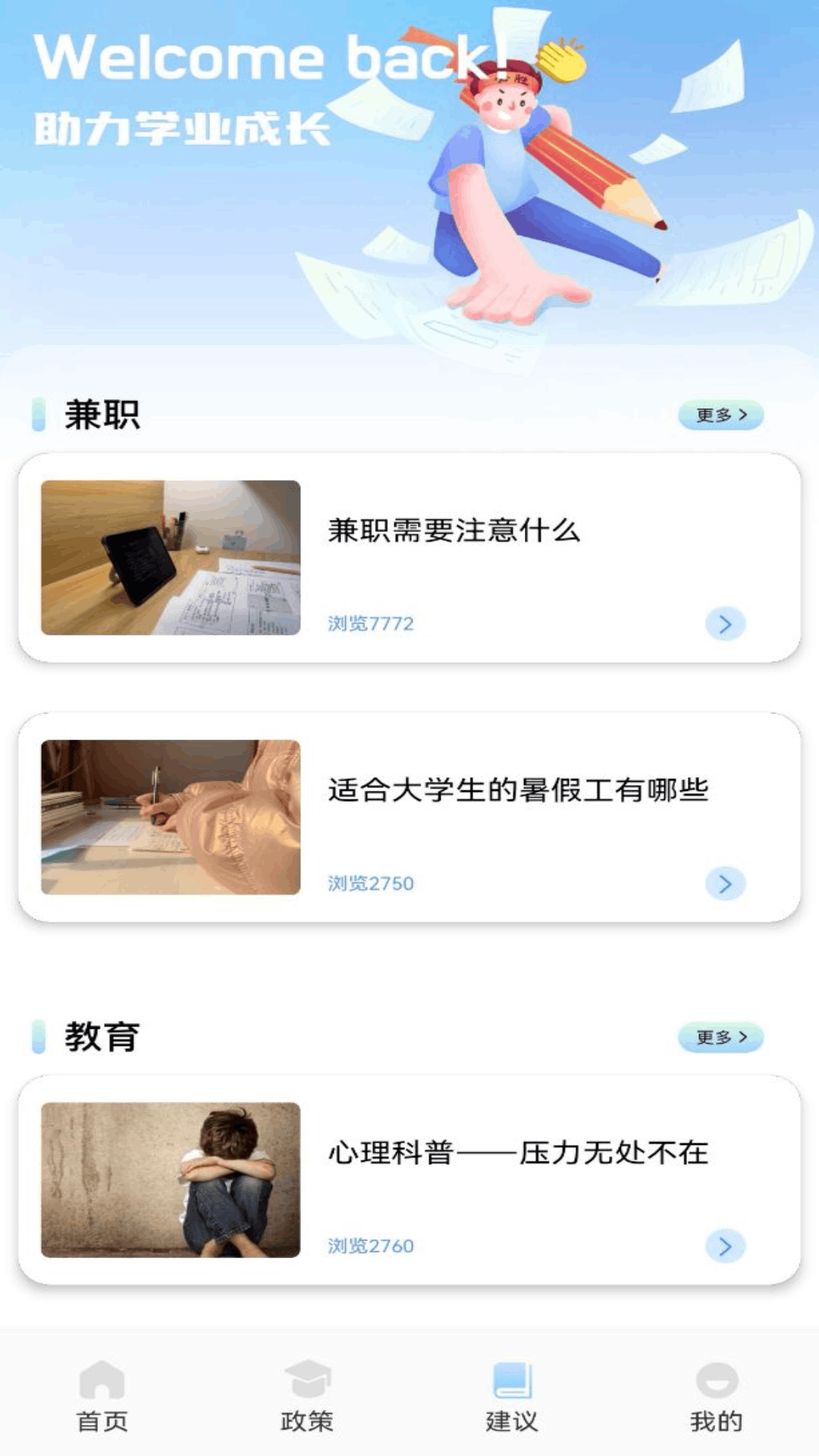Open the article 兼职需要注意什么
This screenshot has height=1456, width=819.
tap(453, 530)
